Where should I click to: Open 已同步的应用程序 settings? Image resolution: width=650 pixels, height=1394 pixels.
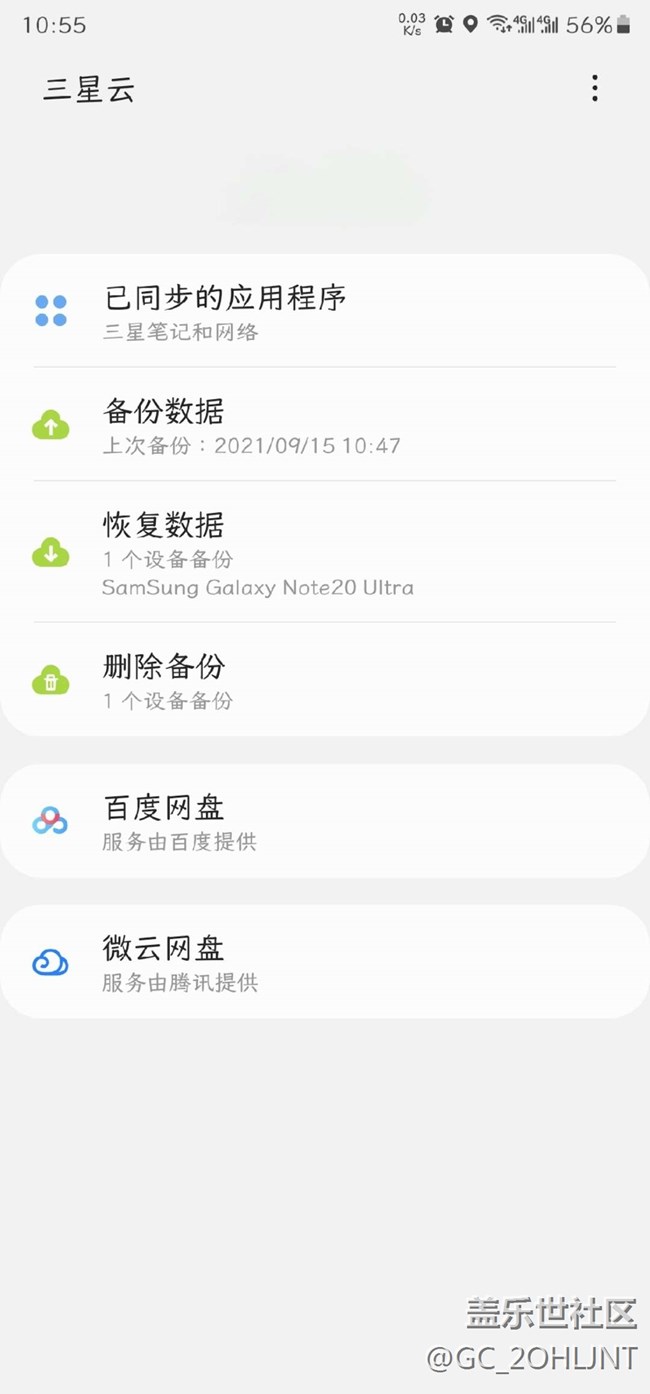pyautogui.click(x=325, y=311)
